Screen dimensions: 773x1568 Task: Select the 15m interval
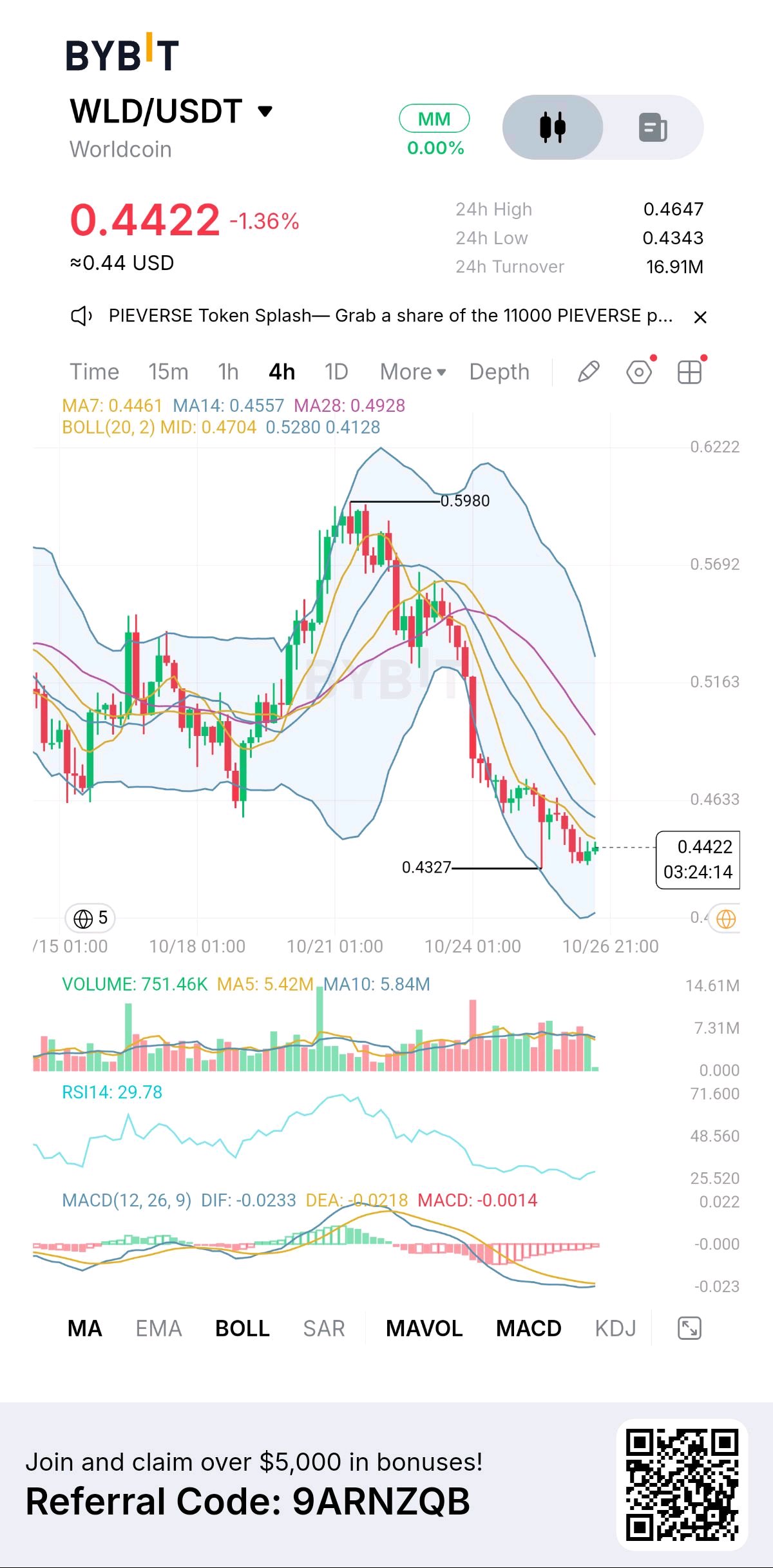click(x=168, y=372)
